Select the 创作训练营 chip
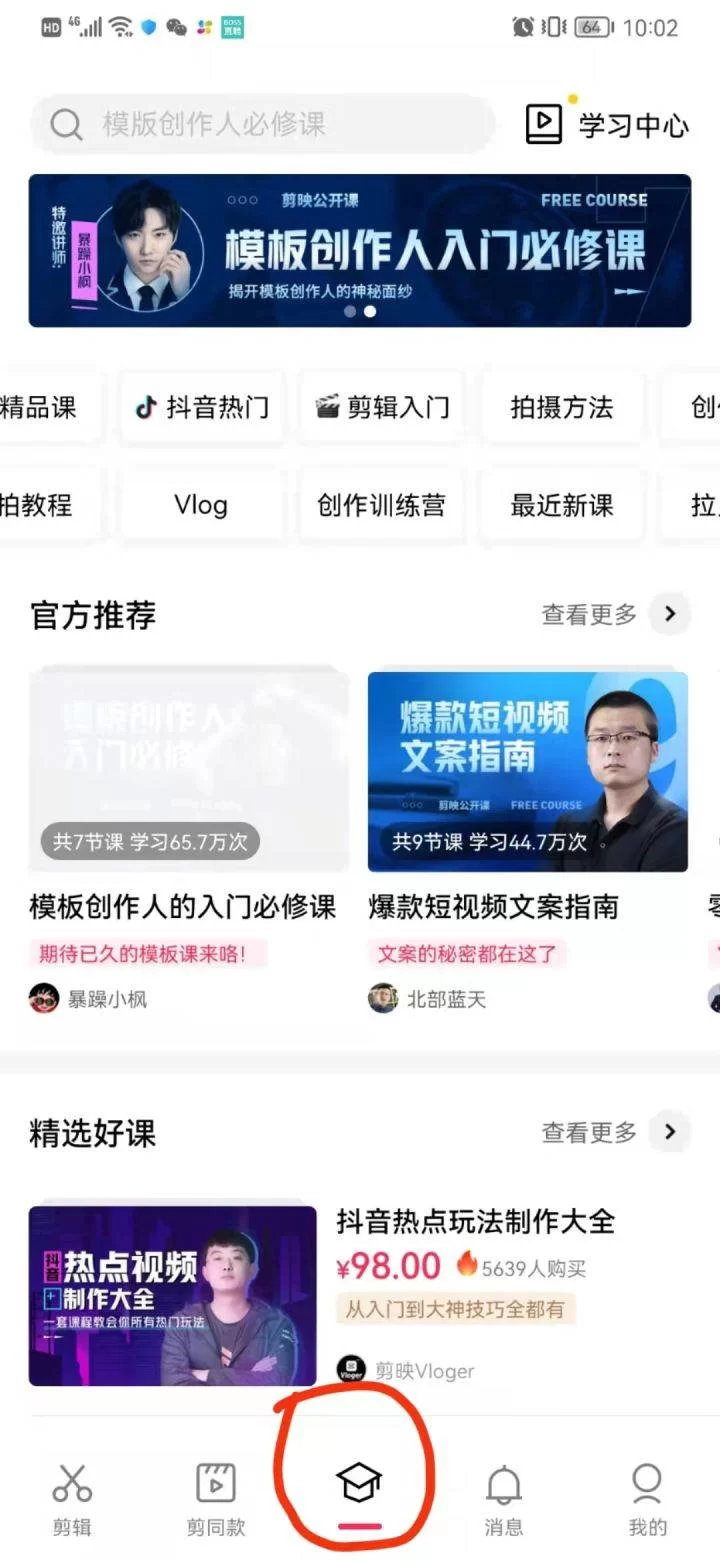The image size is (720, 1560). (x=382, y=505)
